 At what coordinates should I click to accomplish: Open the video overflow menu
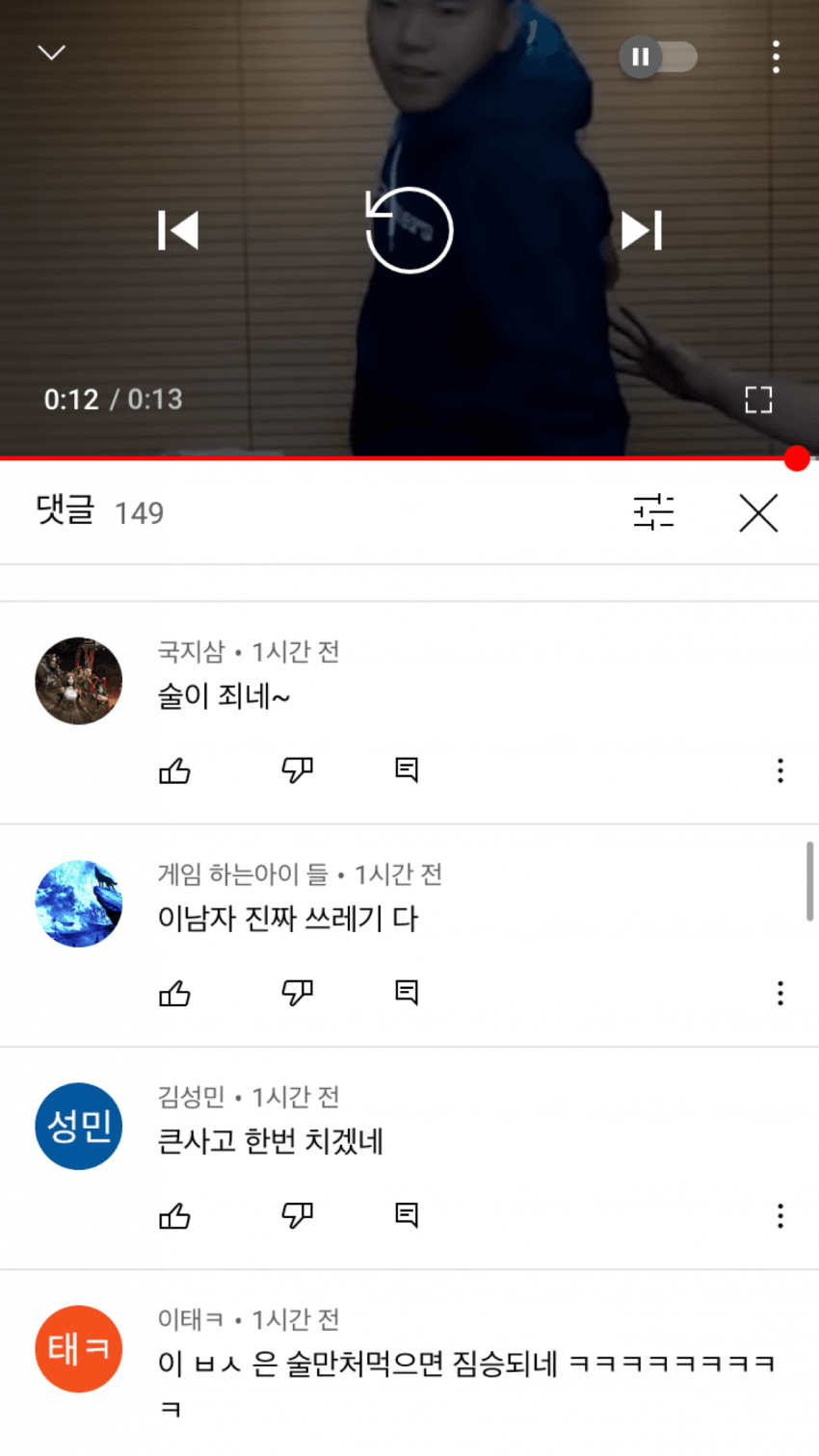776,57
